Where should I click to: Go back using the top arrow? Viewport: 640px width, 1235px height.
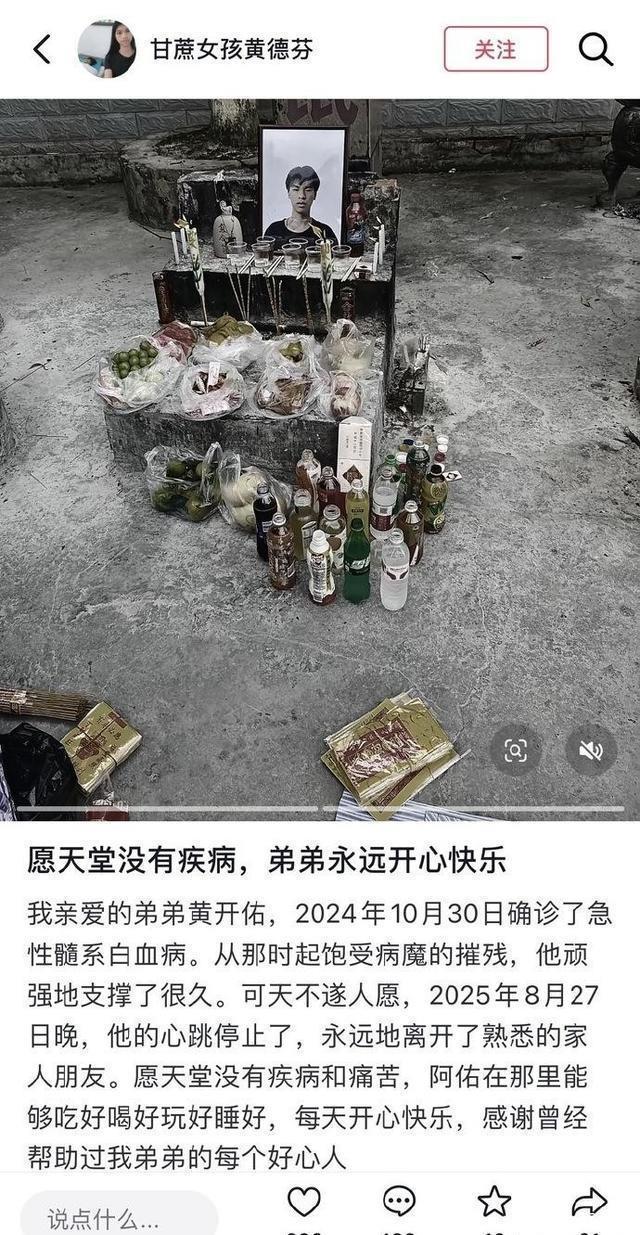42,49
